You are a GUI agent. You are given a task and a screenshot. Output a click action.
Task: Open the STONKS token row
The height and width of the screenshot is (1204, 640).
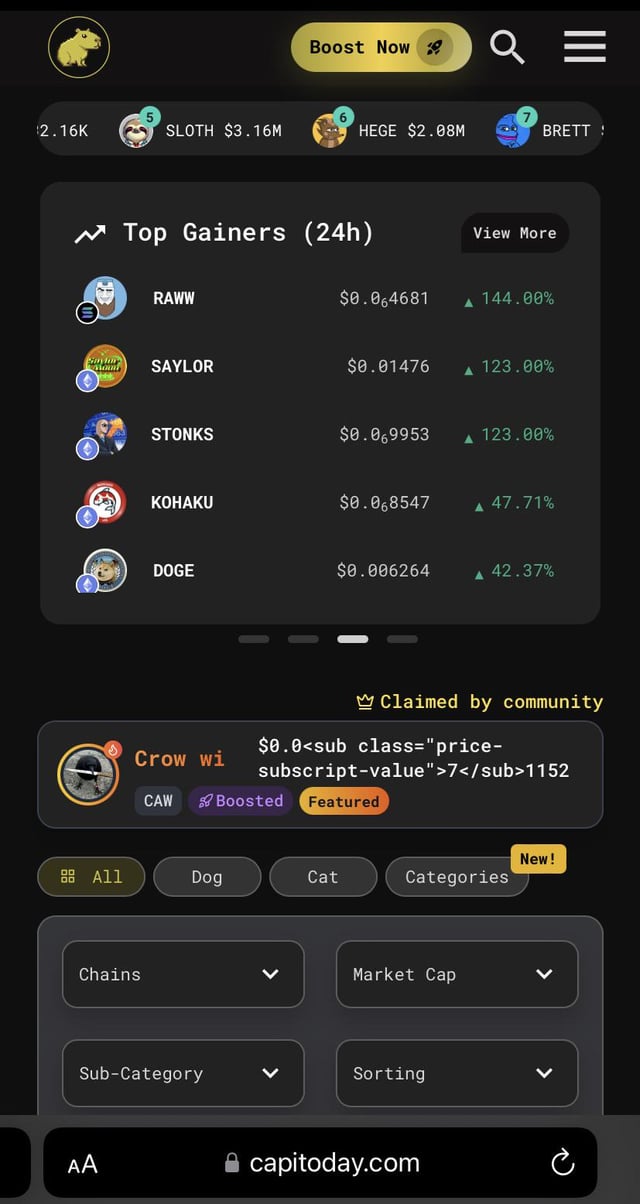(320, 434)
